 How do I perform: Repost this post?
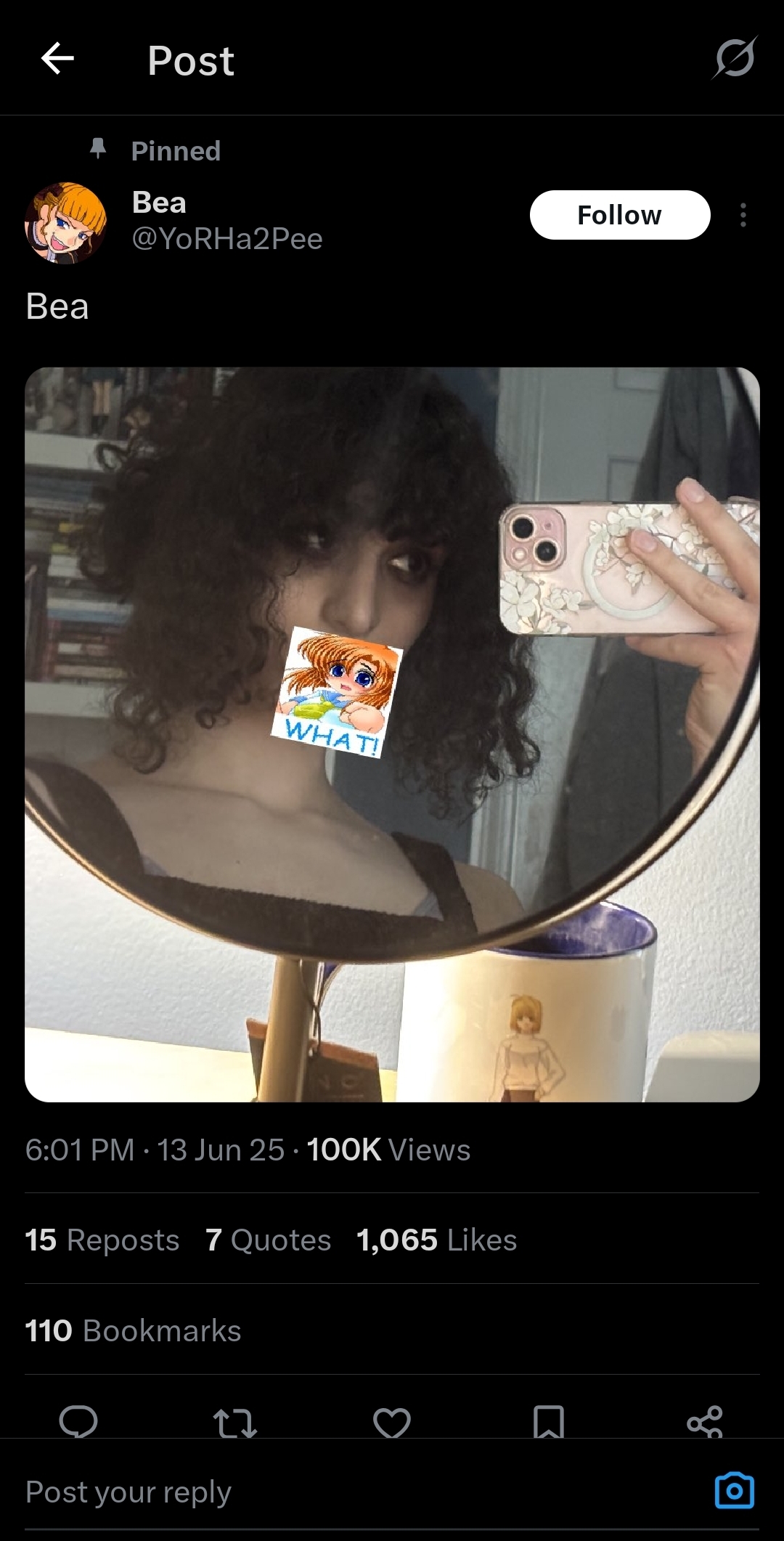pos(234,1422)
